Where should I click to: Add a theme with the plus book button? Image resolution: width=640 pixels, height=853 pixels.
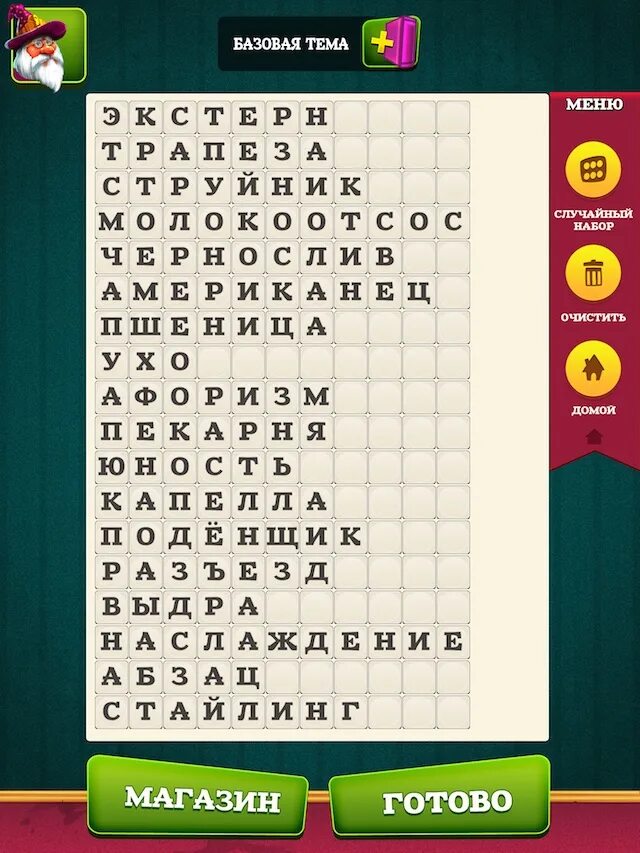pyautogui.click(x=390, y=44)
